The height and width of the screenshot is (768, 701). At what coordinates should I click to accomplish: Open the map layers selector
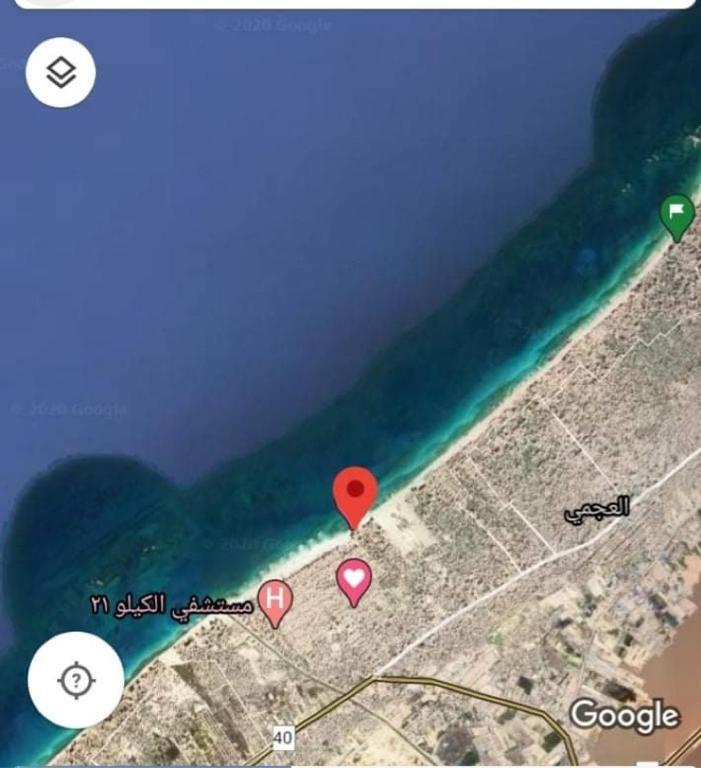(61, 72)
